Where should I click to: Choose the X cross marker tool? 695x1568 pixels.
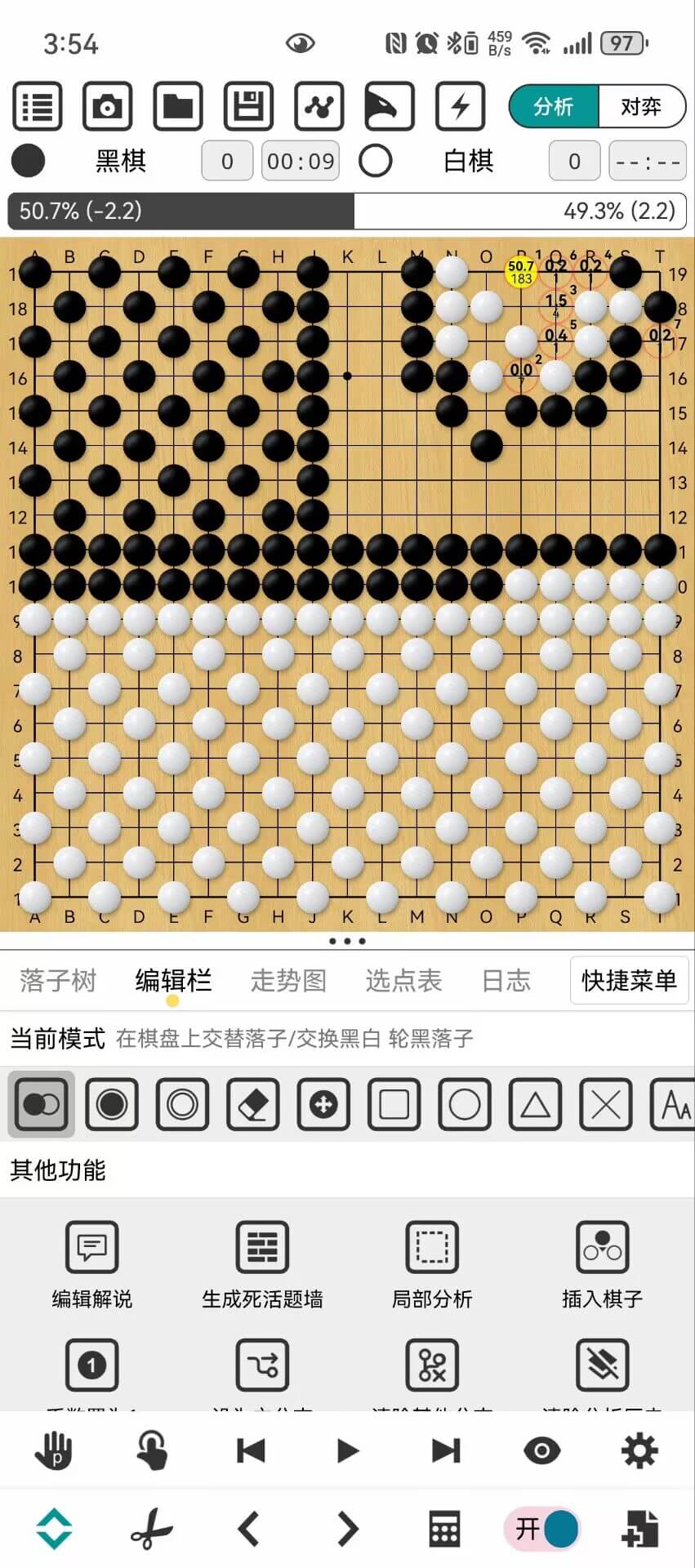605,1105
